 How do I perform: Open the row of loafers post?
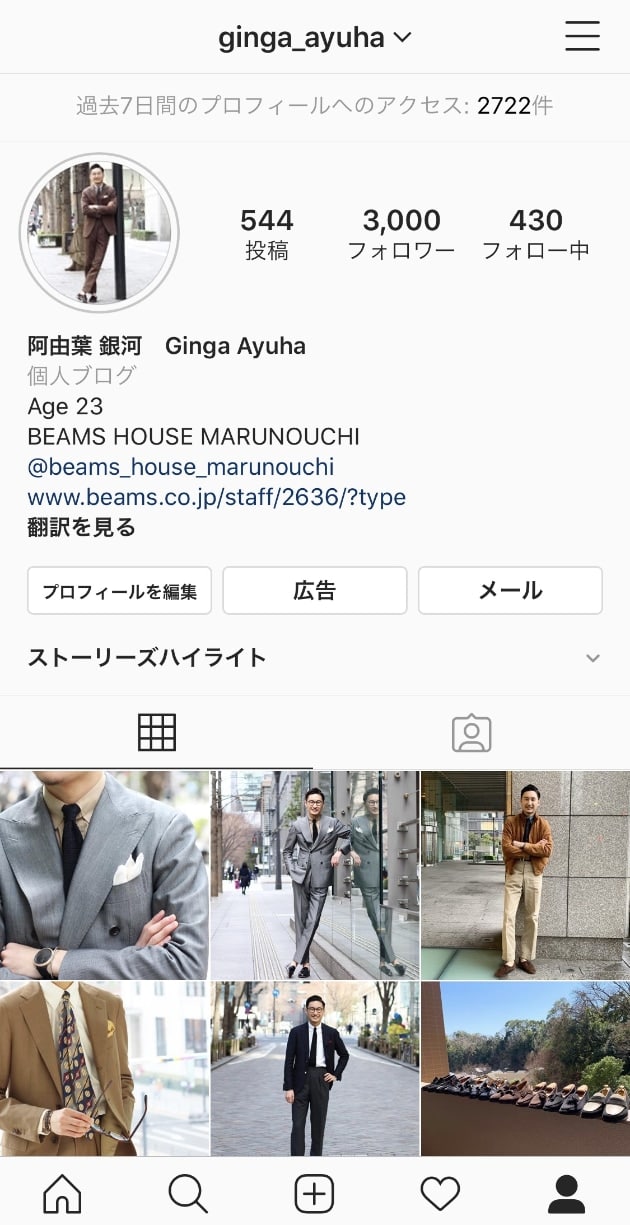(525, 1068)
